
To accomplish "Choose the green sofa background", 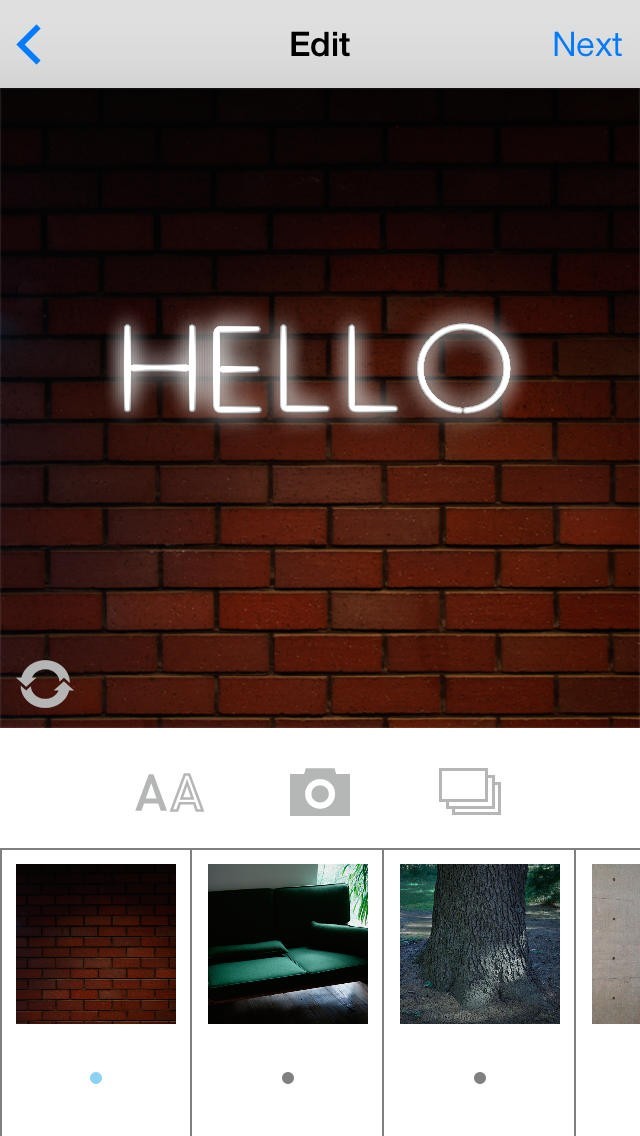I will pos(288,943).
